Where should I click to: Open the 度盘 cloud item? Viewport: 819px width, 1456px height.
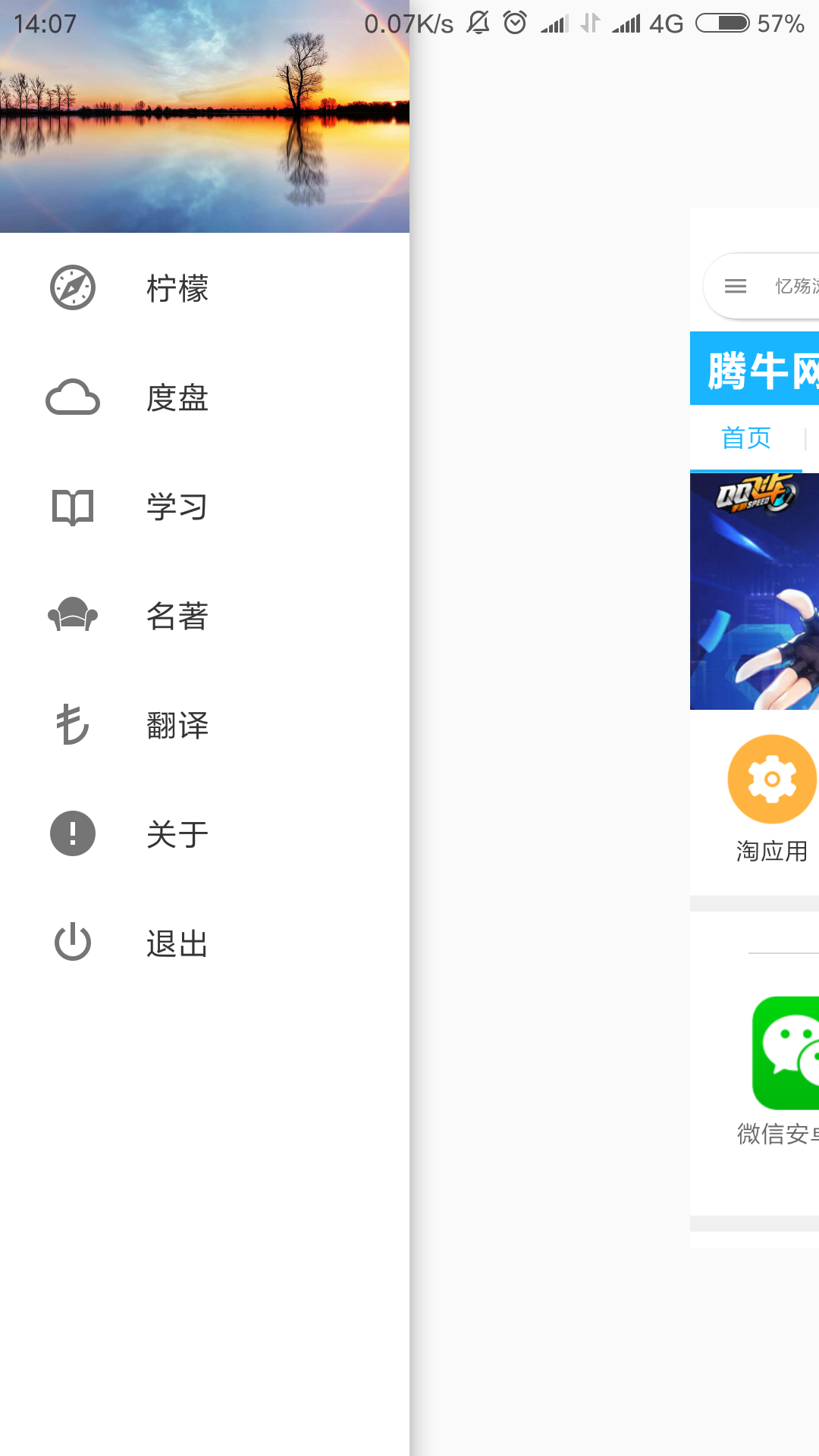coord(177,398)
